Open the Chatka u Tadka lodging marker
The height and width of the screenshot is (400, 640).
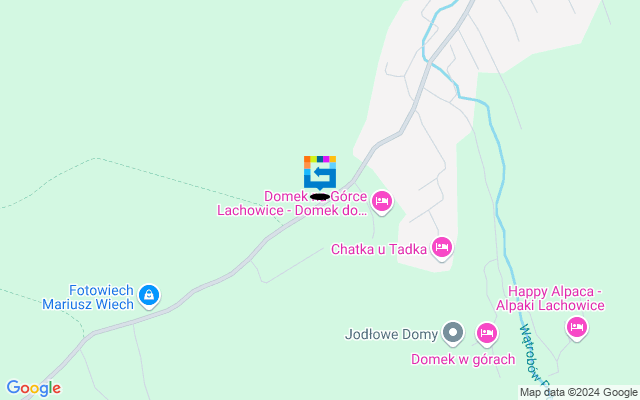(x=442, y=247)
